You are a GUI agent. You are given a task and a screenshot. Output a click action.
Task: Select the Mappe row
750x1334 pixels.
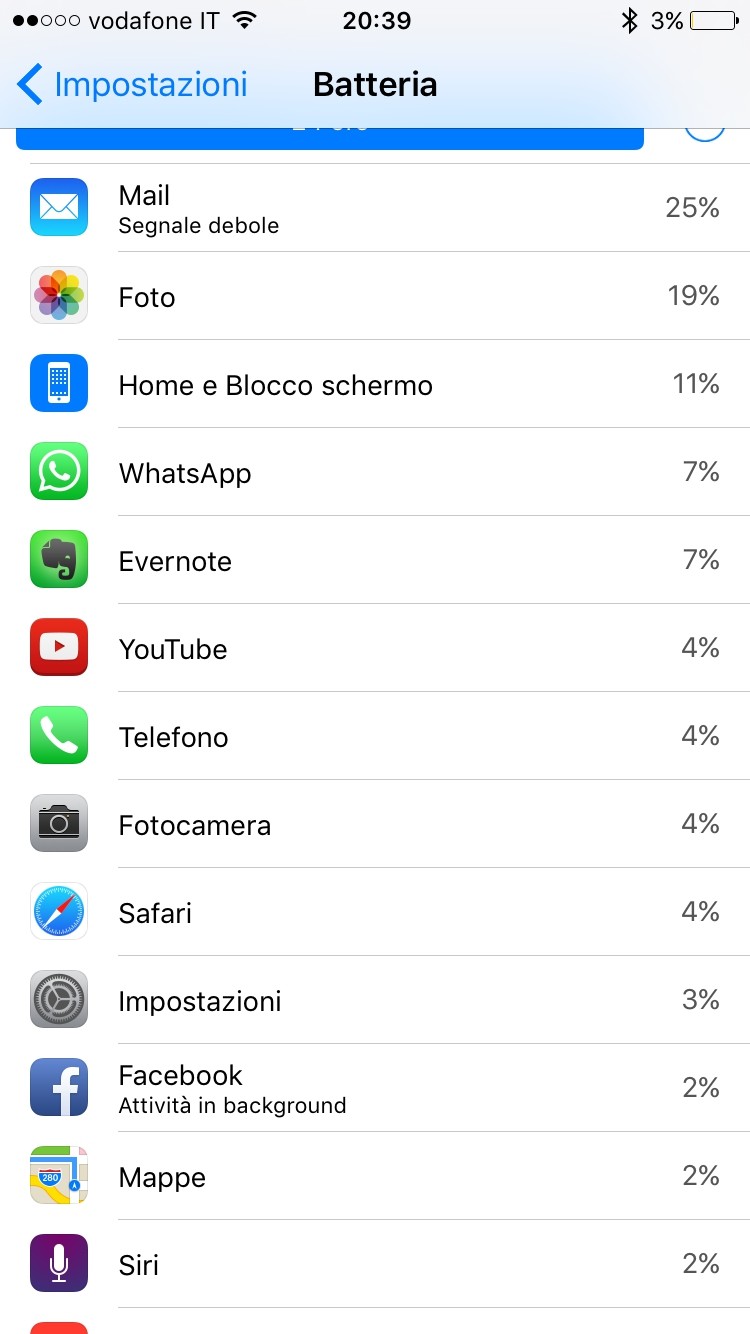tap(375, 1176)
